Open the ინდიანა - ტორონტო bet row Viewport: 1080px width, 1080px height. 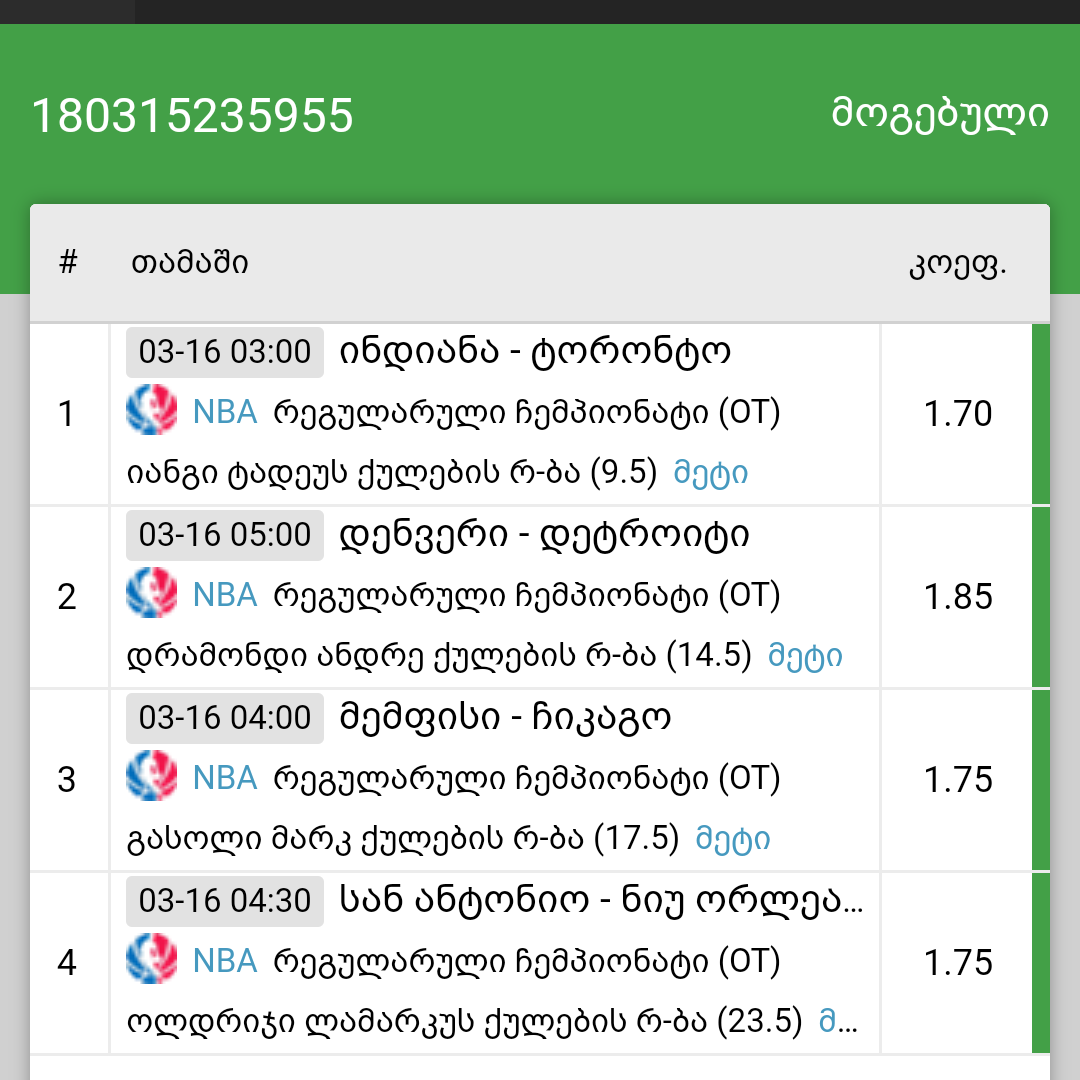536,352
